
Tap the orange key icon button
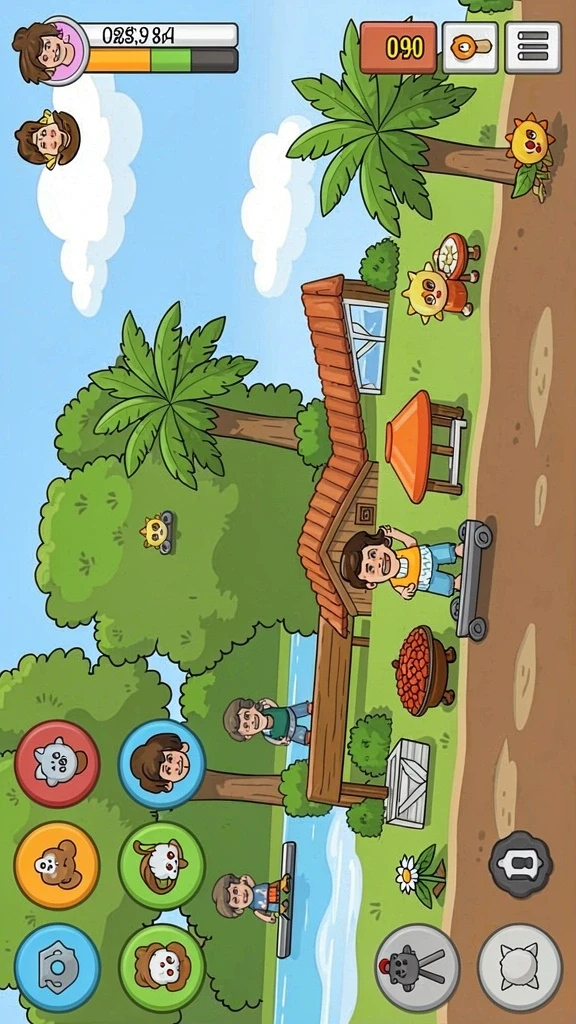470,47
